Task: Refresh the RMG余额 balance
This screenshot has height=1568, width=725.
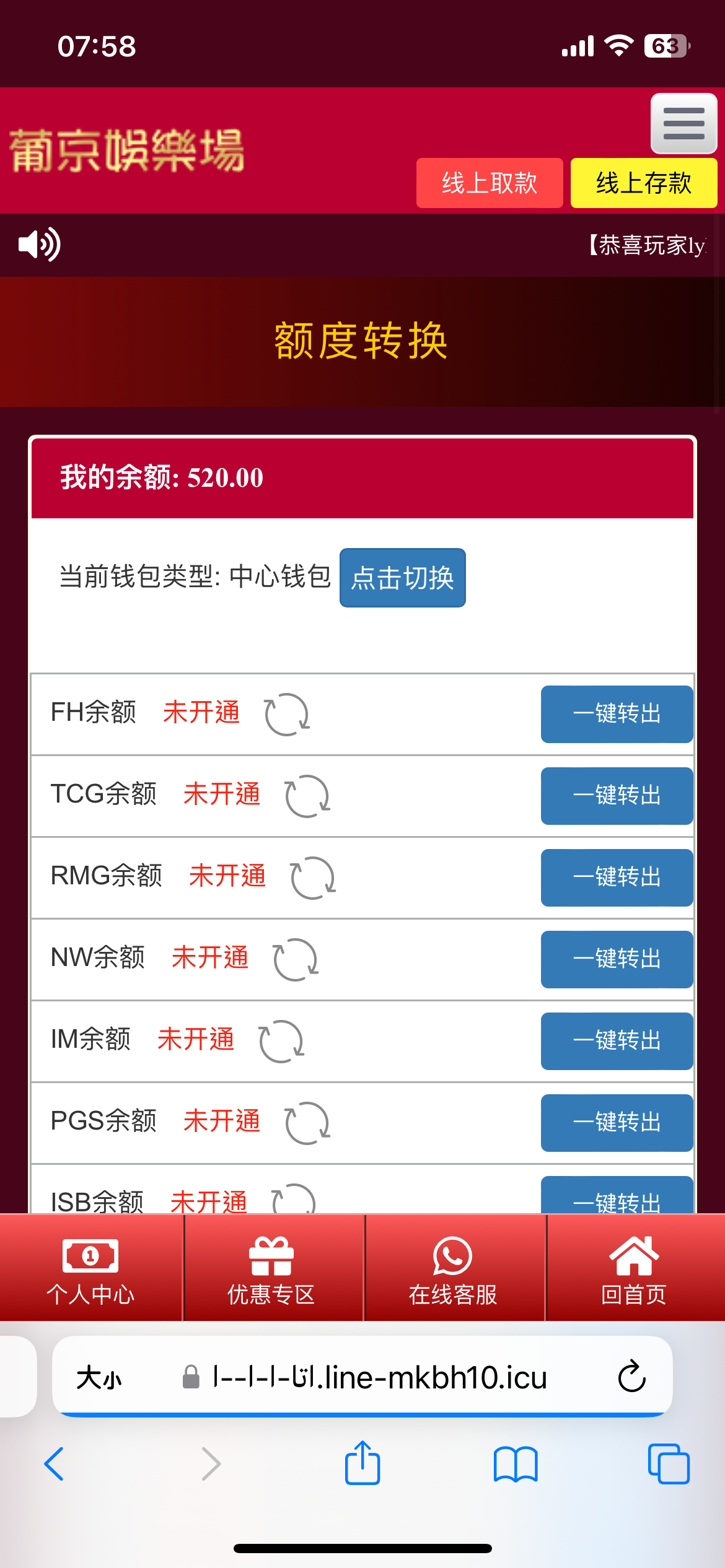Action: [313, 878]
